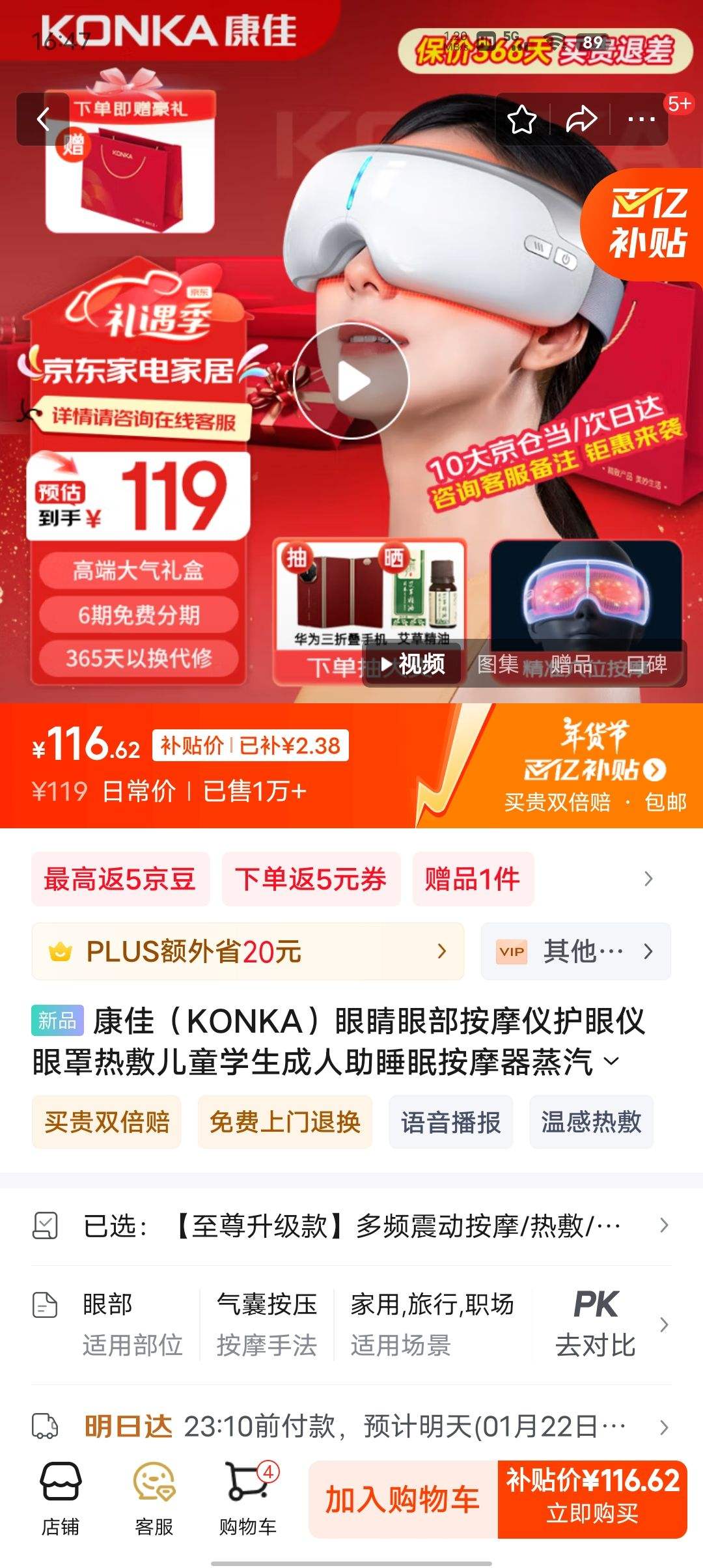Open the more options menu with 5+ badge
Viewport: 703px width, 1568px height.
pyautogui.click(x=641, y=118)
